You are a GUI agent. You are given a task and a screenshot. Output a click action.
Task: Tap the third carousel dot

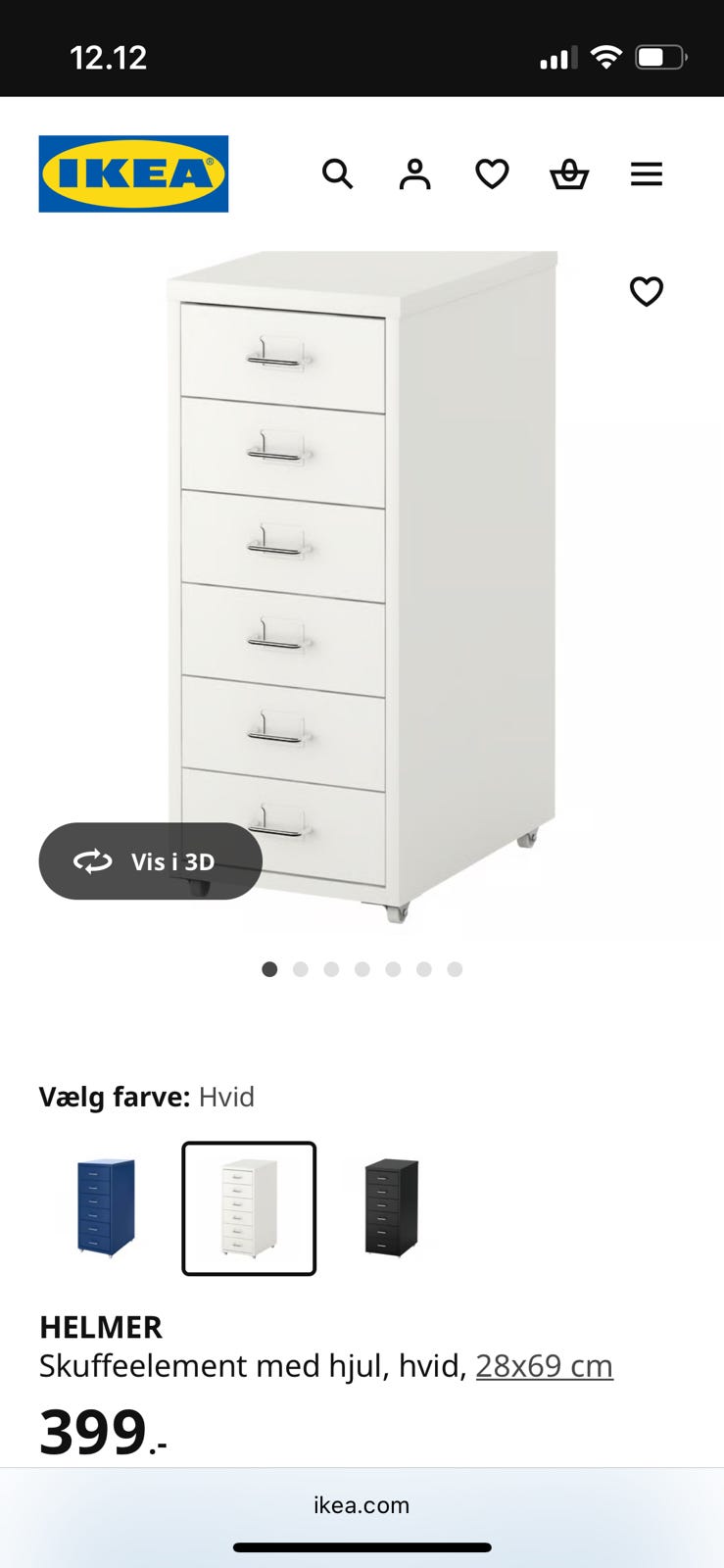331,968
